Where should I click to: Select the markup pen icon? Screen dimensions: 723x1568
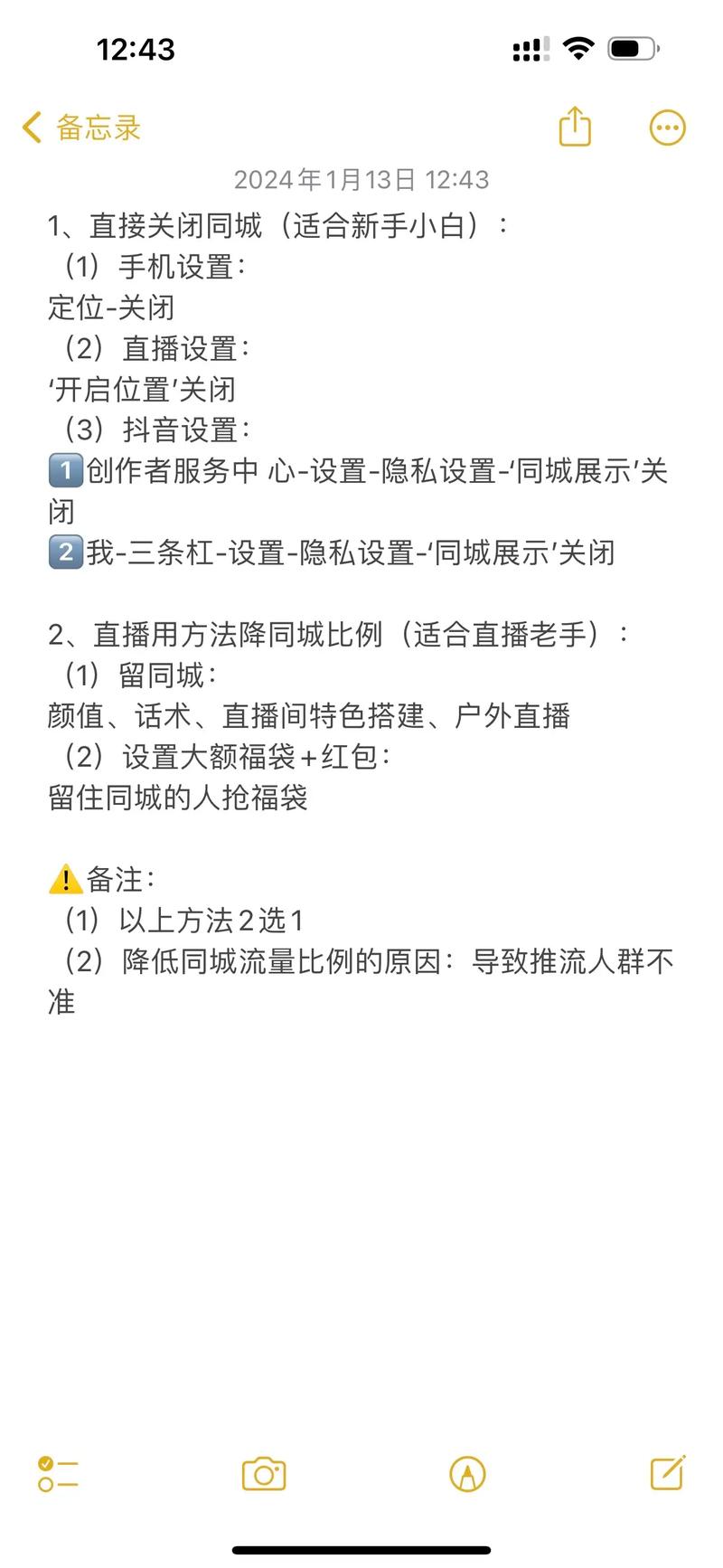[x=466, y=1473]
